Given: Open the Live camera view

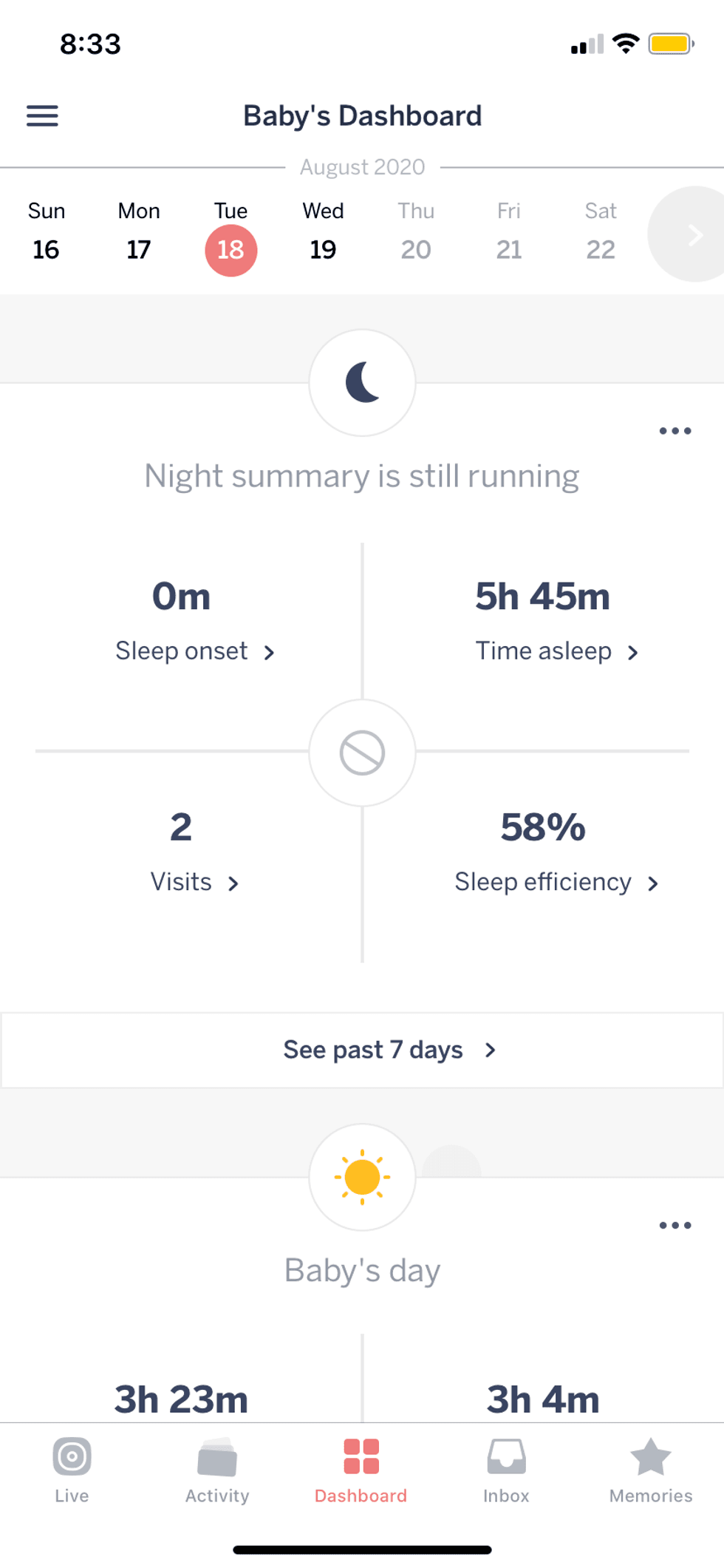Looking at the screenshot, I should point(72,1471).
